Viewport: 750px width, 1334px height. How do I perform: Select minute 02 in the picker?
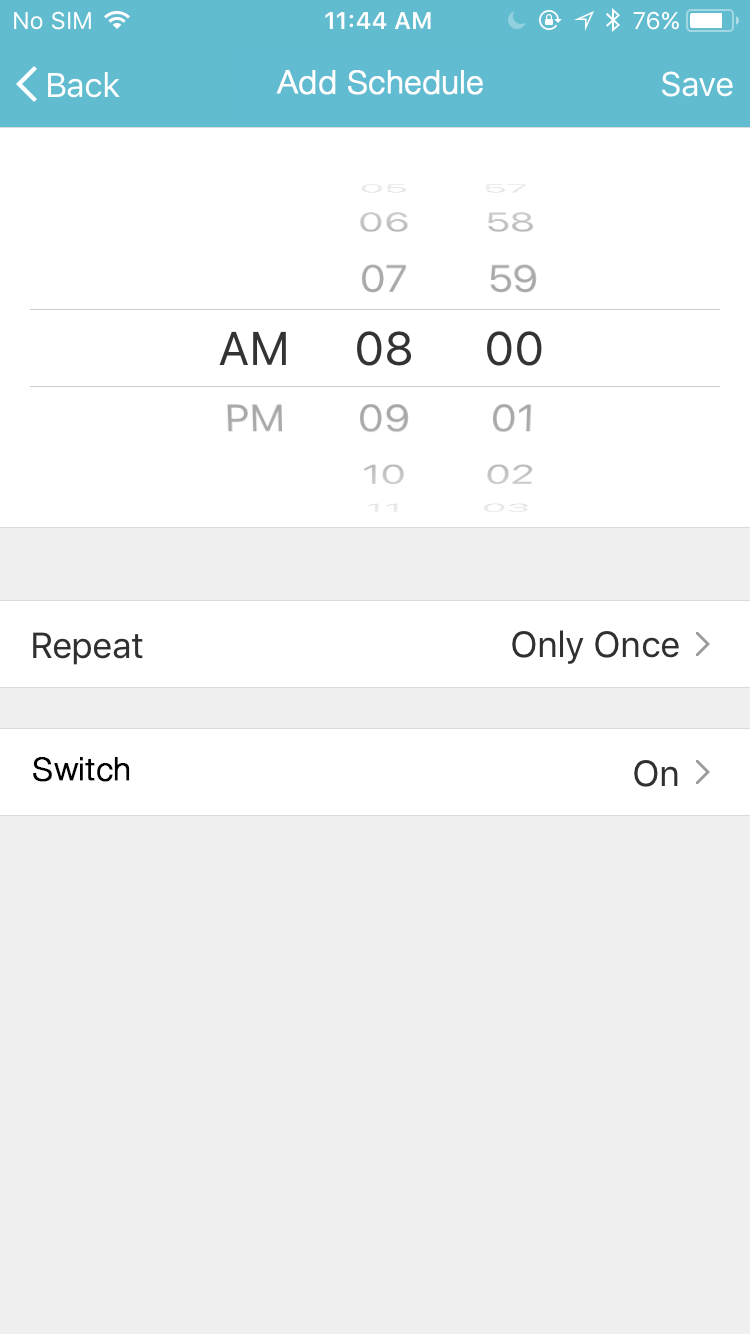[x=510, y=474]
